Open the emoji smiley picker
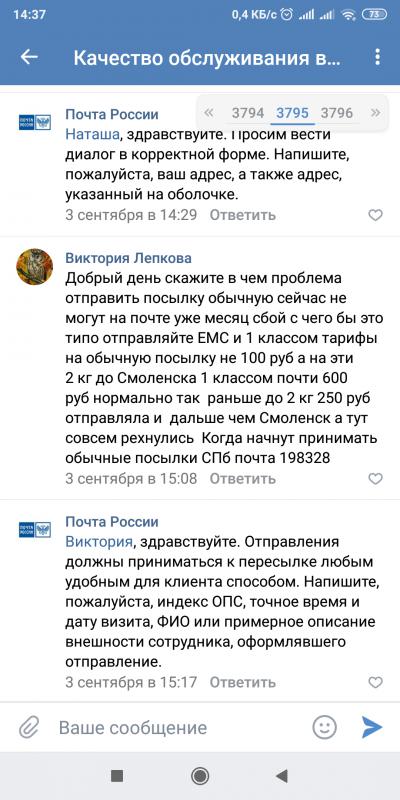The image size is (400, 800). pos(324,727)
